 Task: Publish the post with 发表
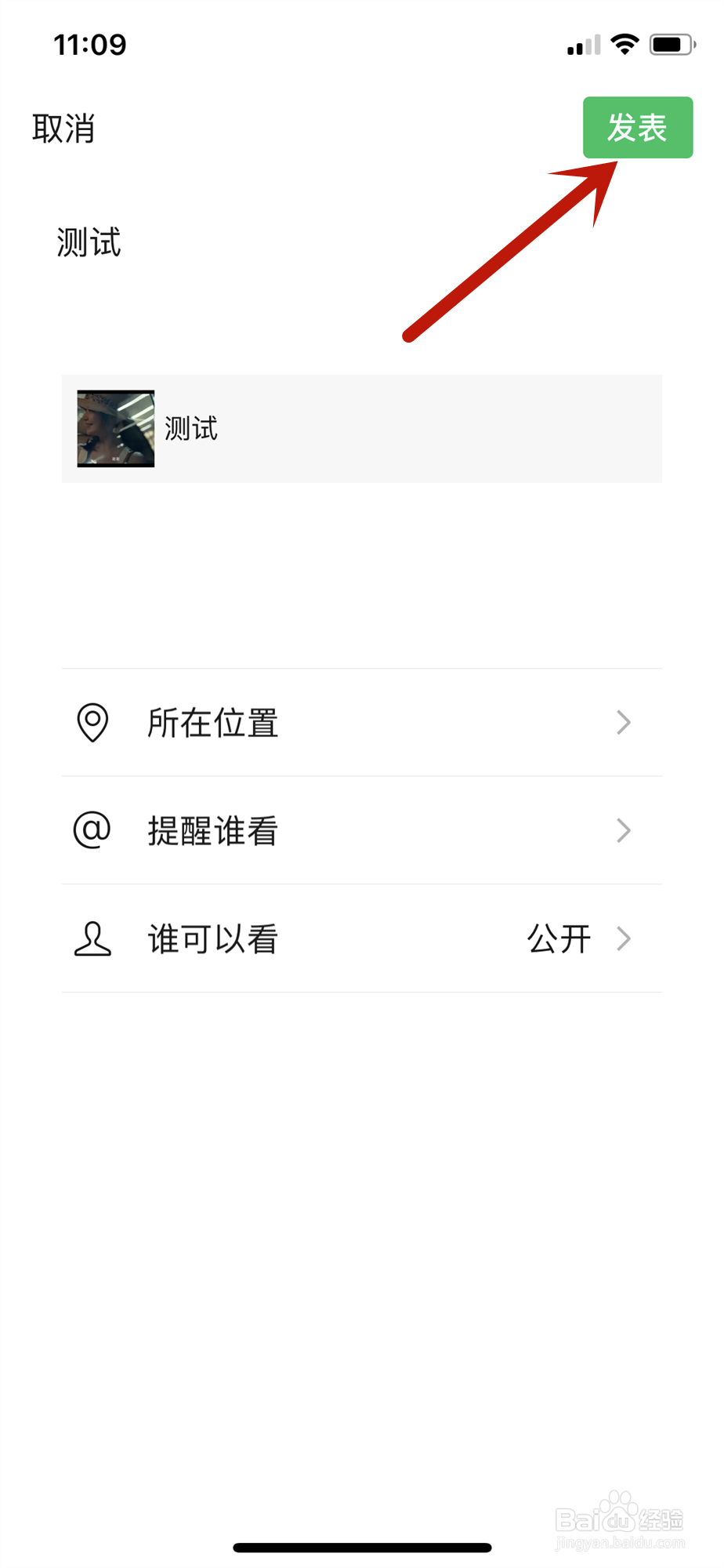pyautogui.click(x=637, y=128)
